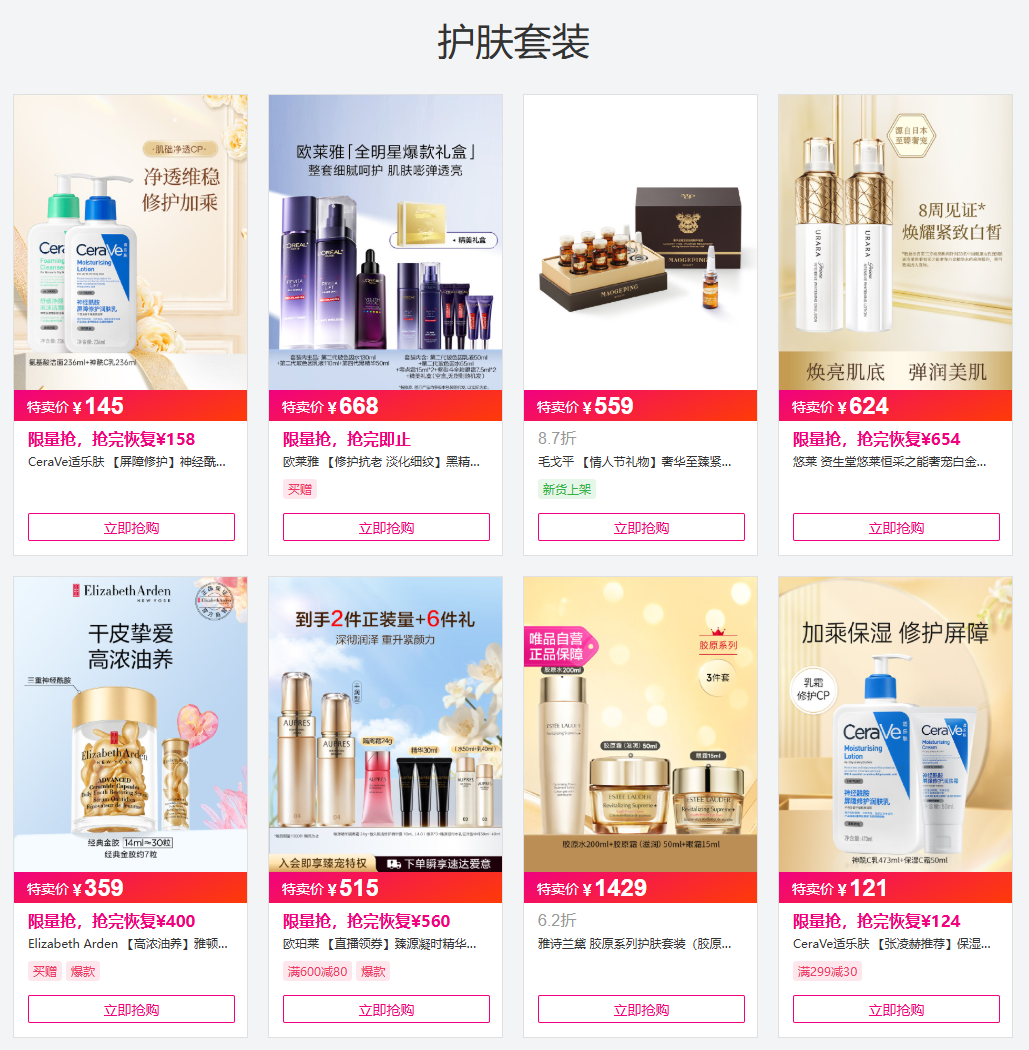Open the 欧莱雅 全明星爆款礼盒 product image
The height and width of the screenshot is (1050, 1029).
tap(386, 242)
